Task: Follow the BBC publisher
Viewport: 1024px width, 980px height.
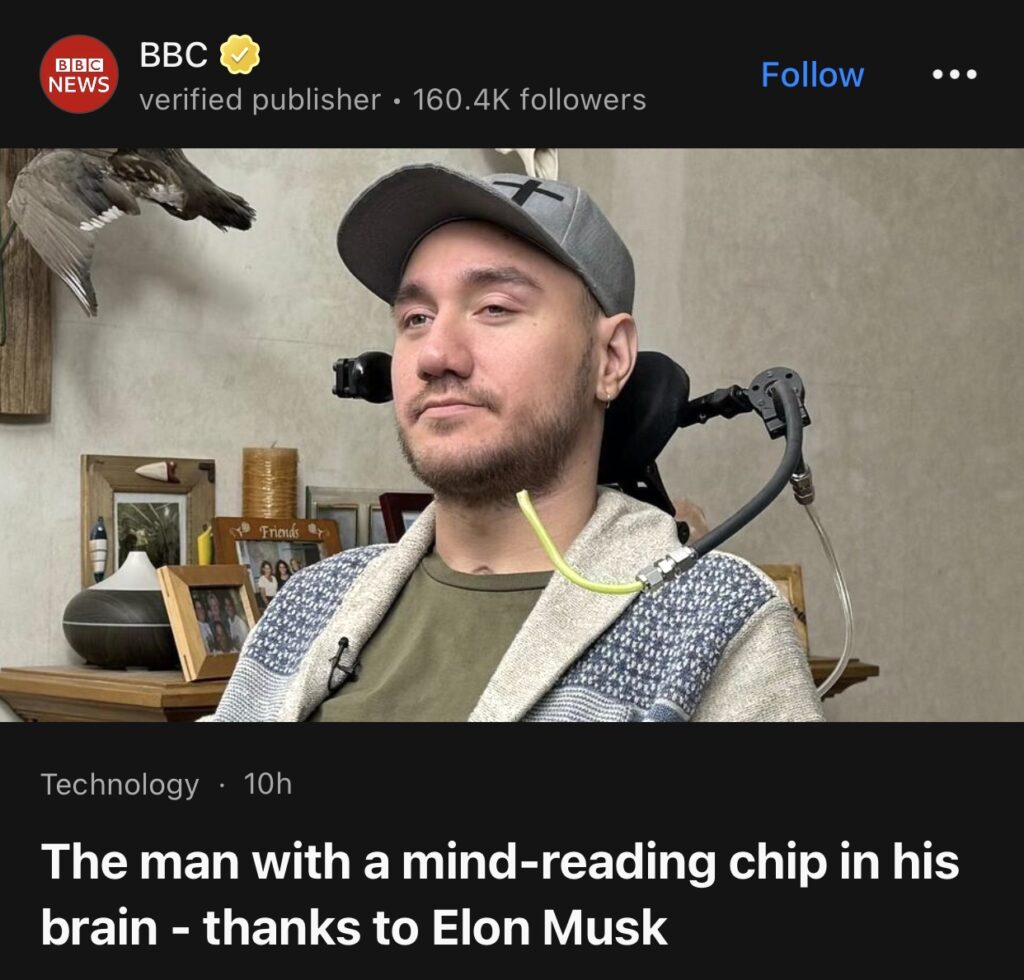Action: coord(812,75)
